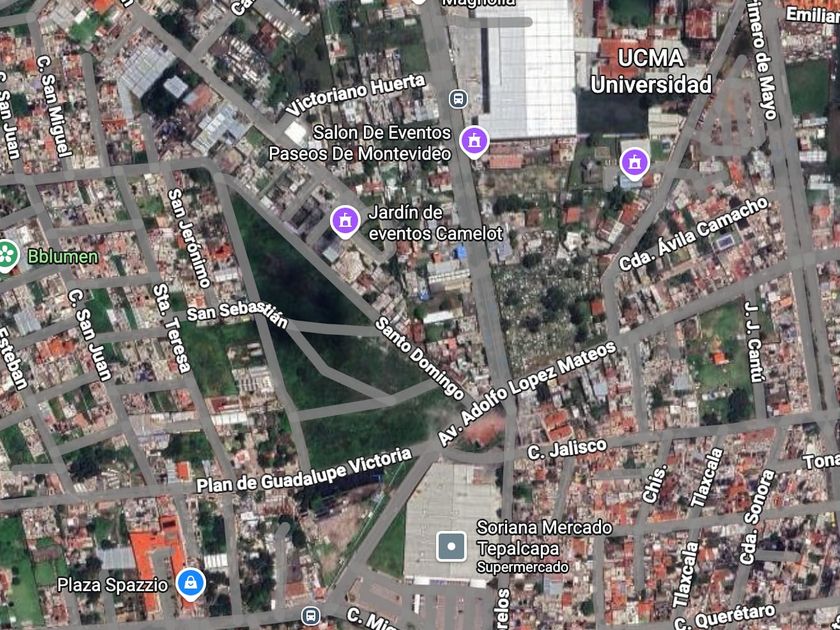Open the bus stop icon near Plaza Spazzio
This screenshot has width=840, height=630.
311,616
